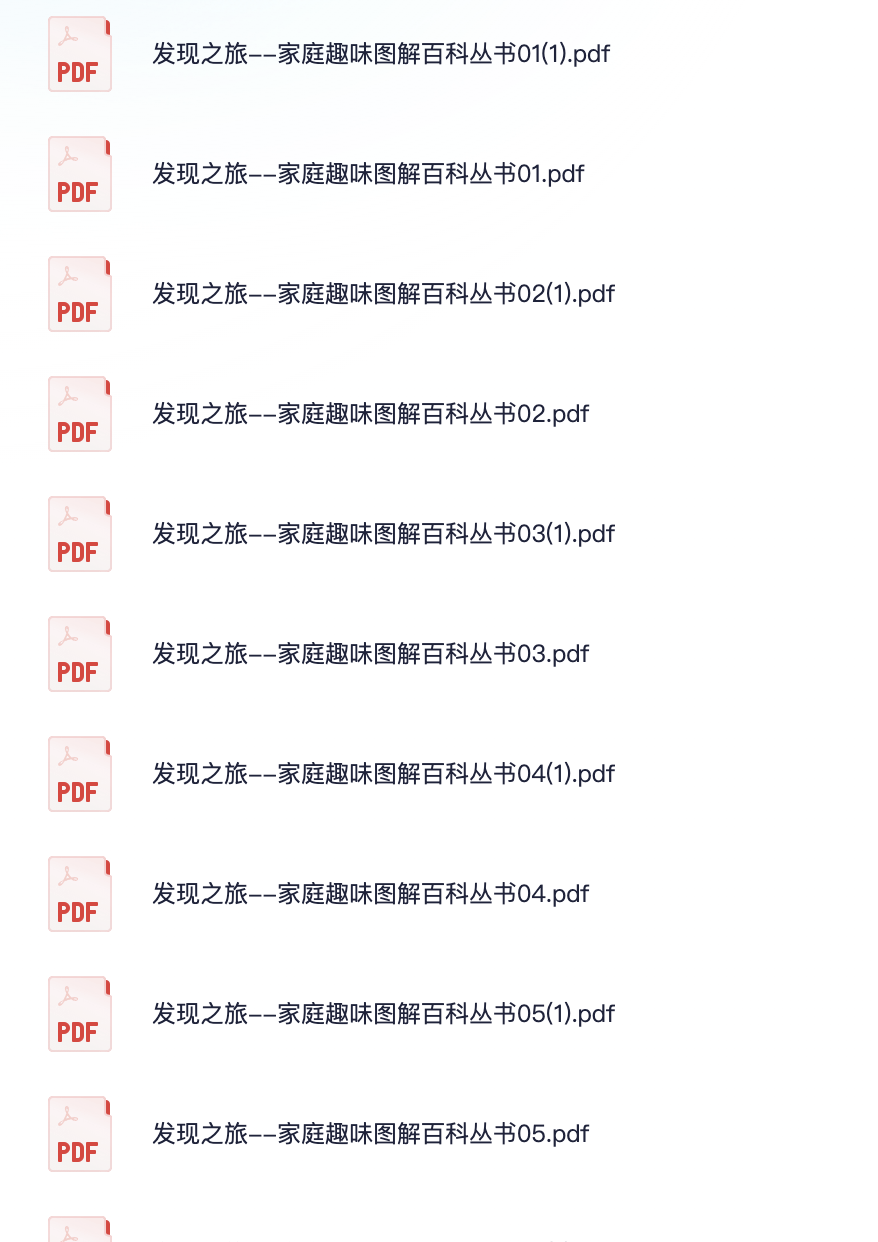
Task: Open 发现之旅 丛书01(1).pdf file
Action: click(x=380, y=54)
